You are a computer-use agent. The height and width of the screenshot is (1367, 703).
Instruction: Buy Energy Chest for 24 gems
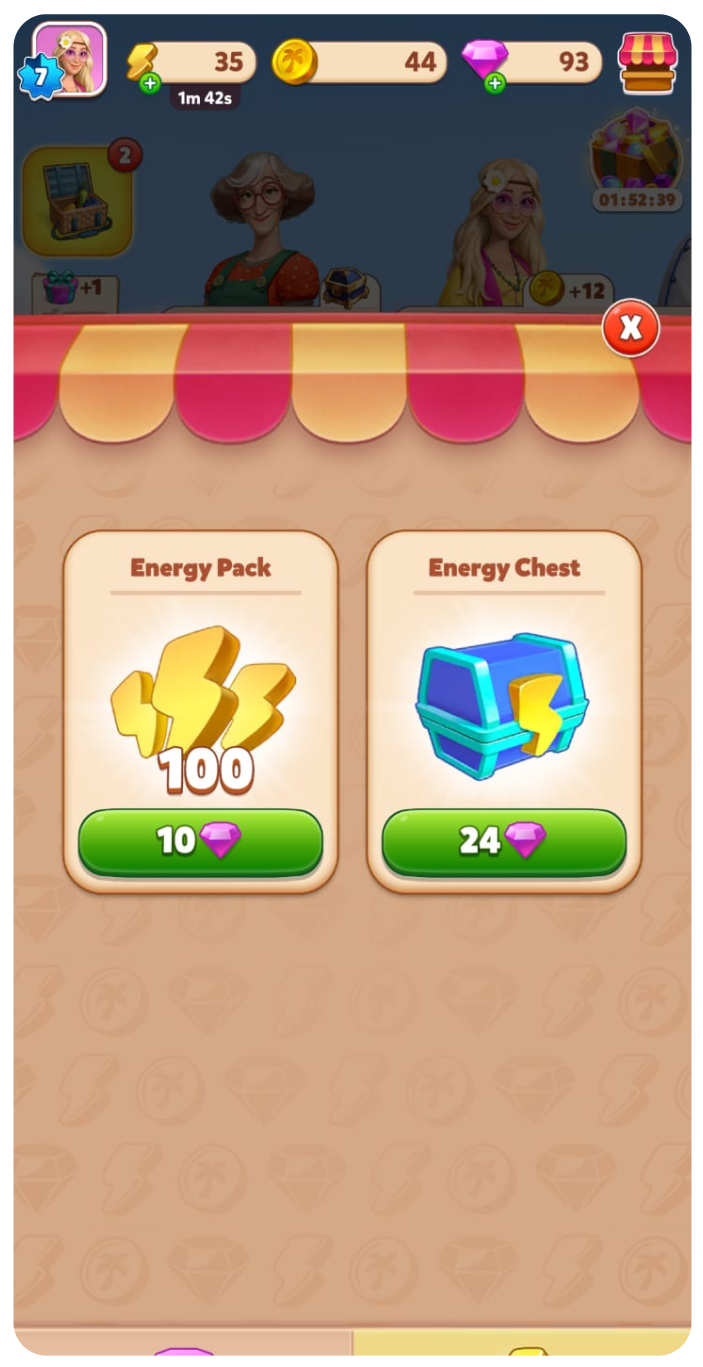coord(504,841)
